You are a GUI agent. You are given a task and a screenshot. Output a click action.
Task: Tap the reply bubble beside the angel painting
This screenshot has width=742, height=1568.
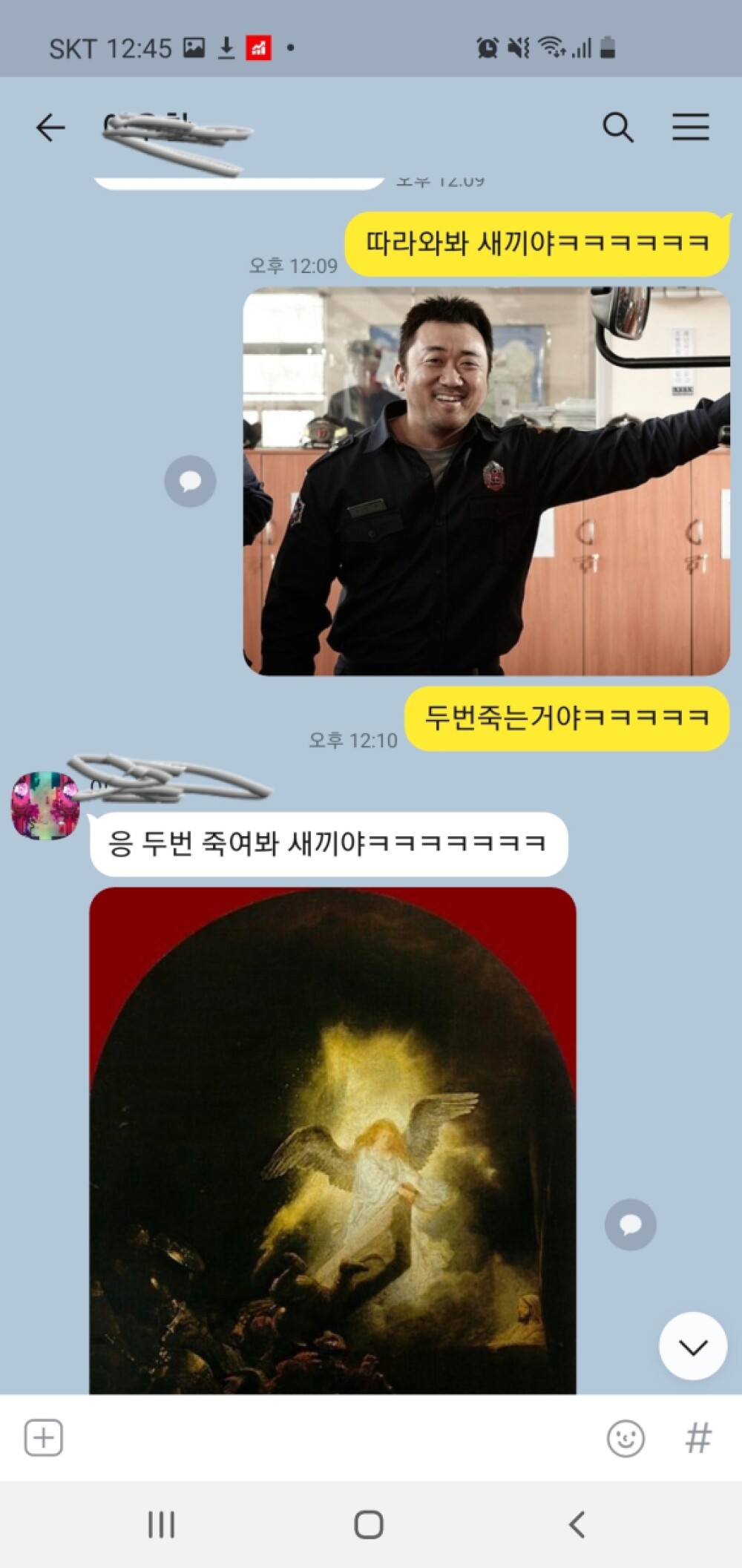pos(630,1224)
